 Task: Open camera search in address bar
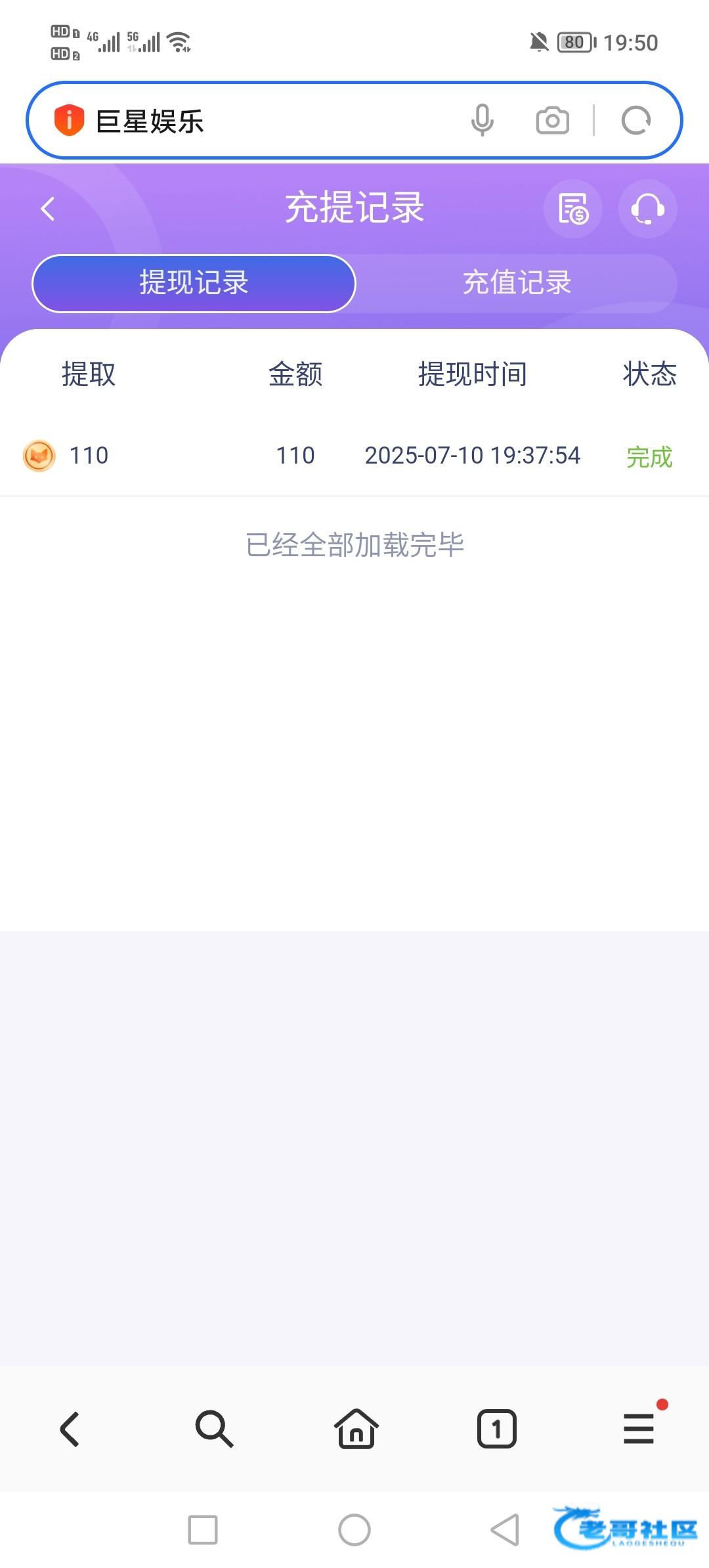(x=552, y=121)
